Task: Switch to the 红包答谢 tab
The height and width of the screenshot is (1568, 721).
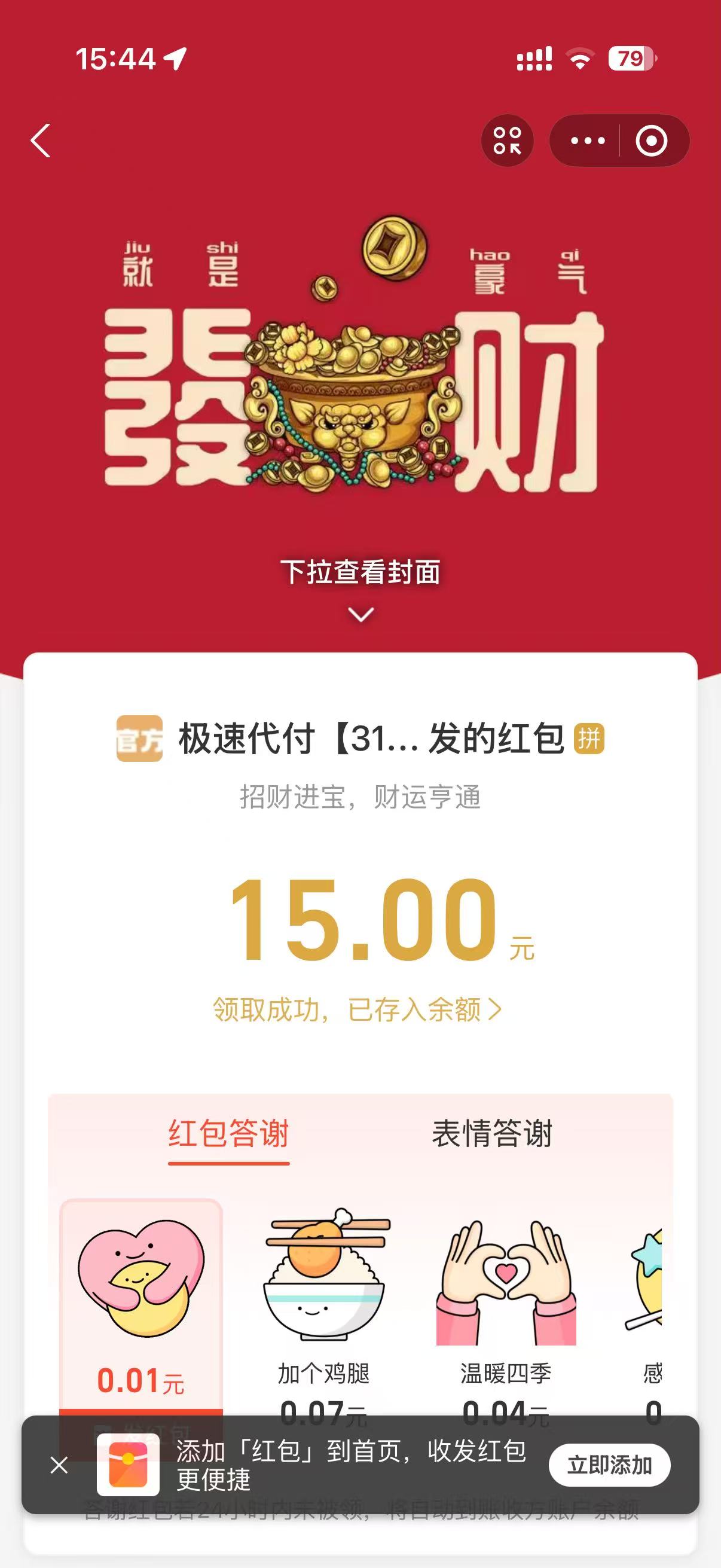Action: 229,1134
